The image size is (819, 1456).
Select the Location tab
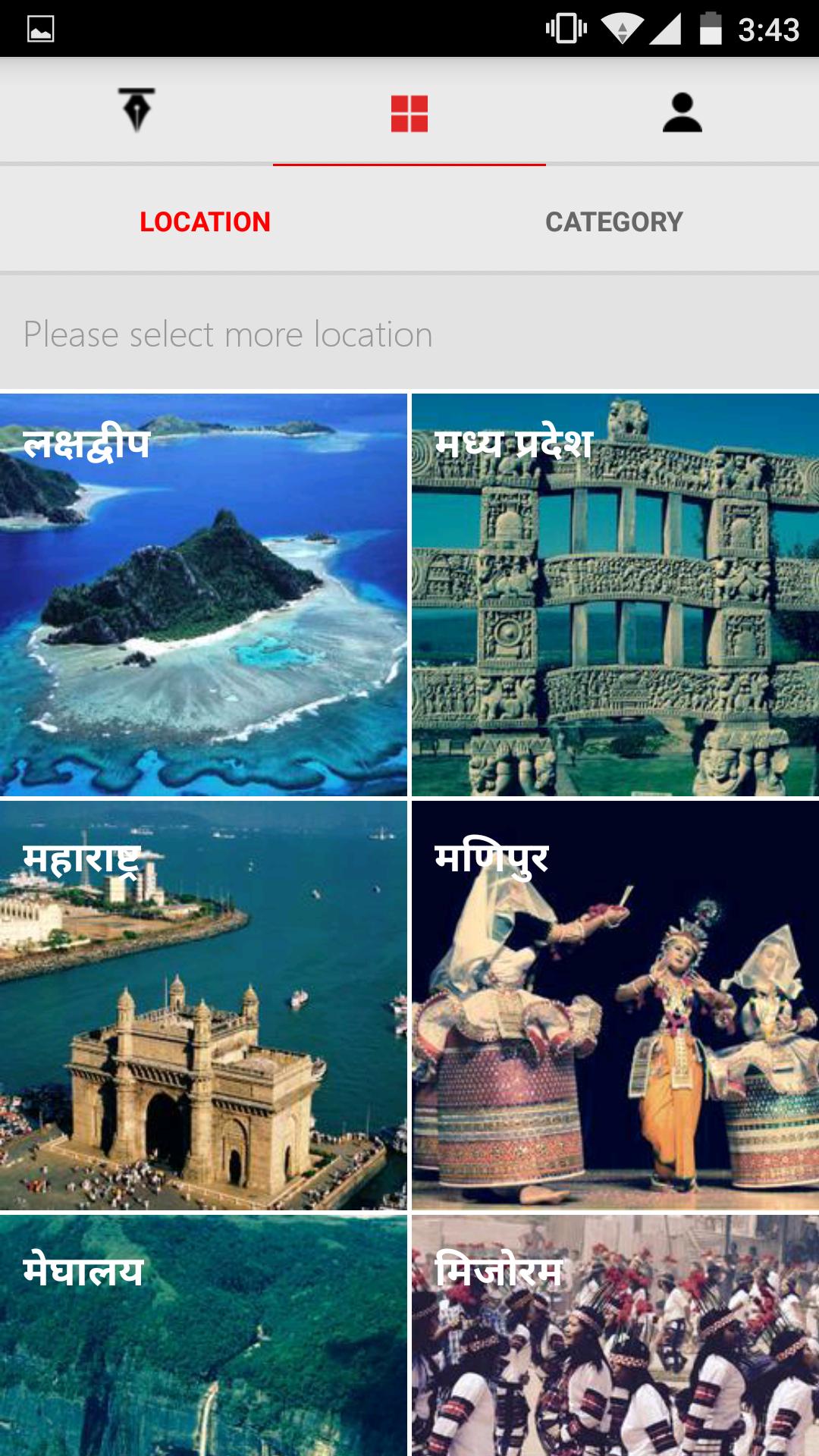(x=205, y=221)
